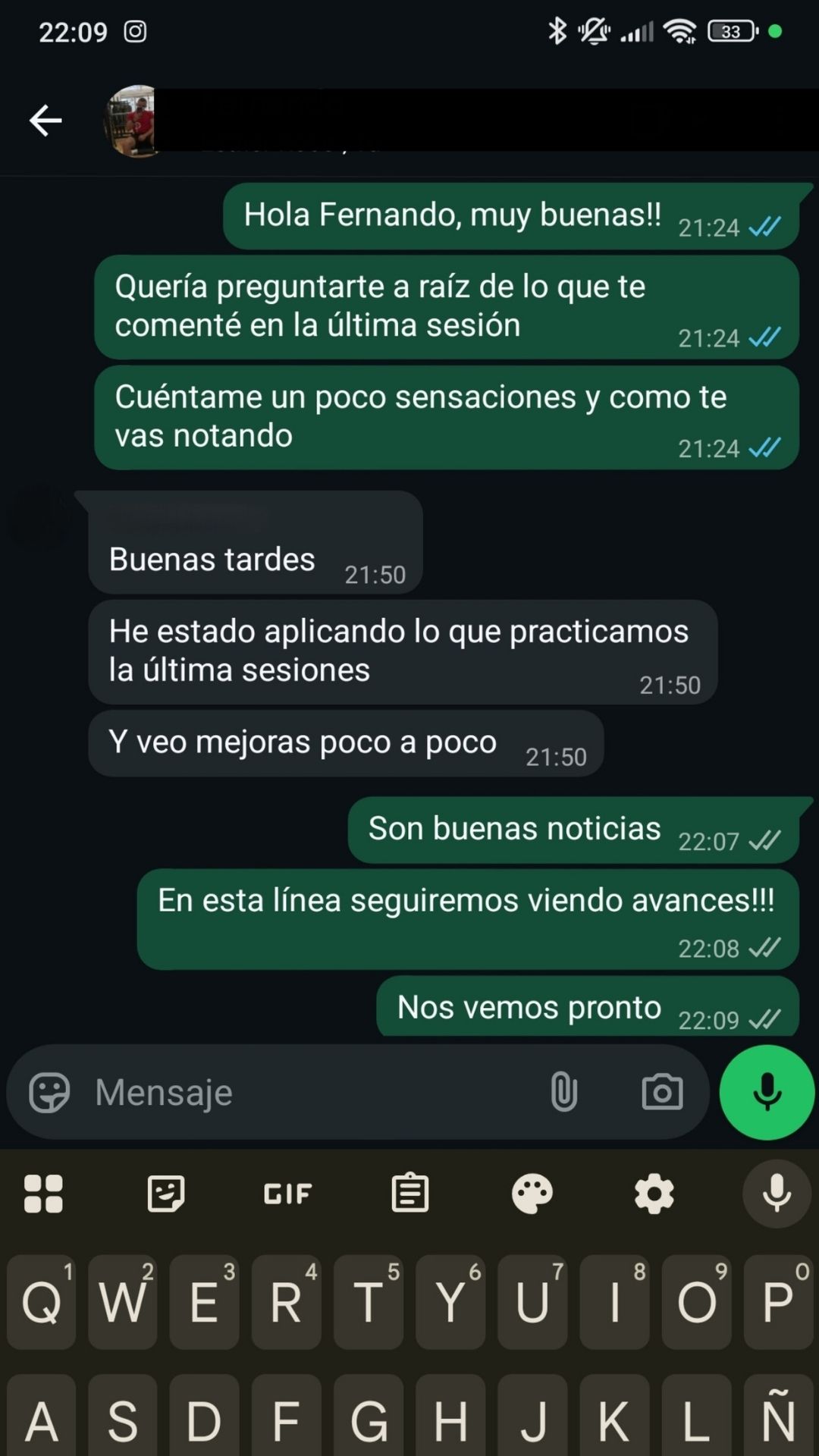819x1456 pixels.
Task: Open the sticker panel on the keyboard
Action: click(x=165, y=1193)
